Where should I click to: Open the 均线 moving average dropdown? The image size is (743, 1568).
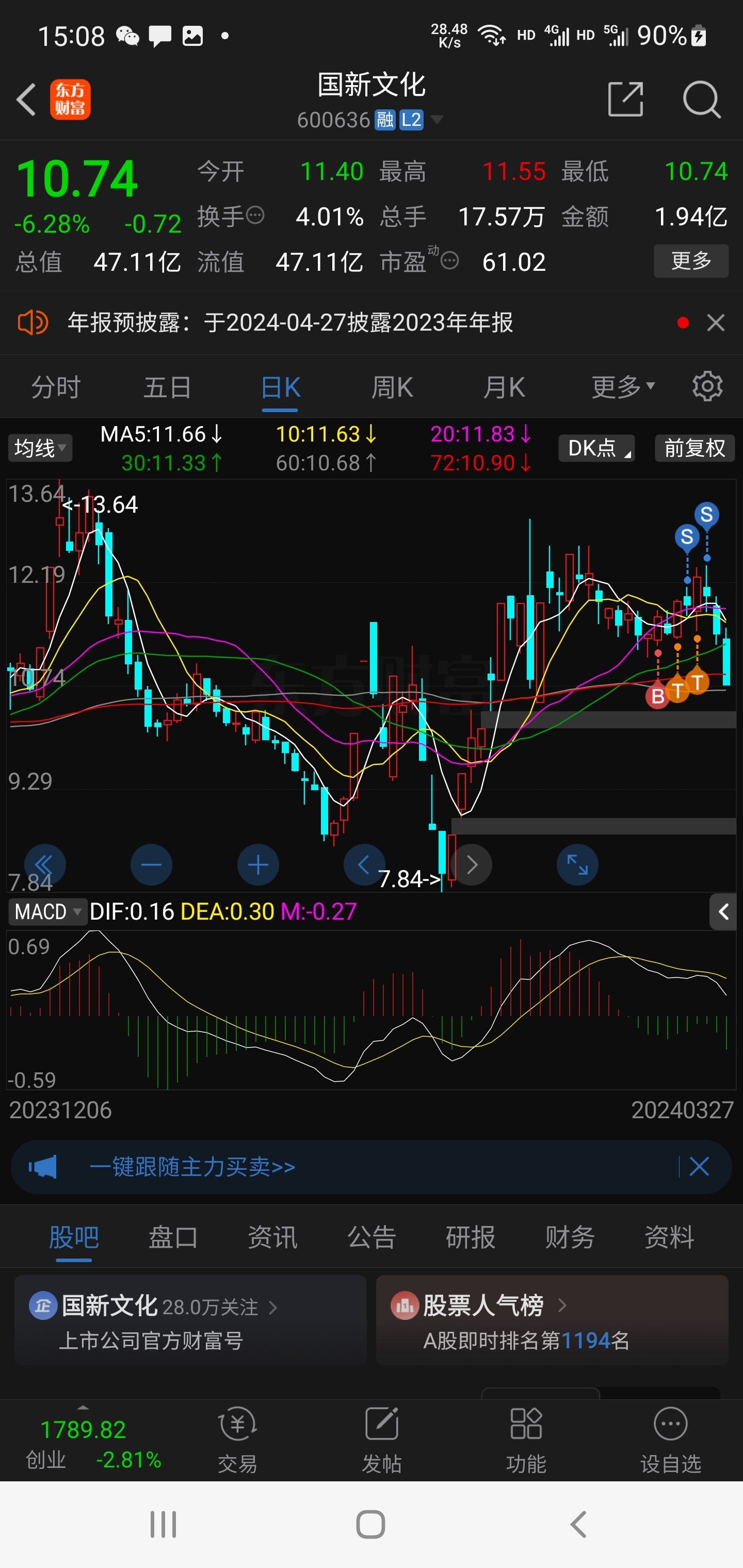[x=40, y=449]
